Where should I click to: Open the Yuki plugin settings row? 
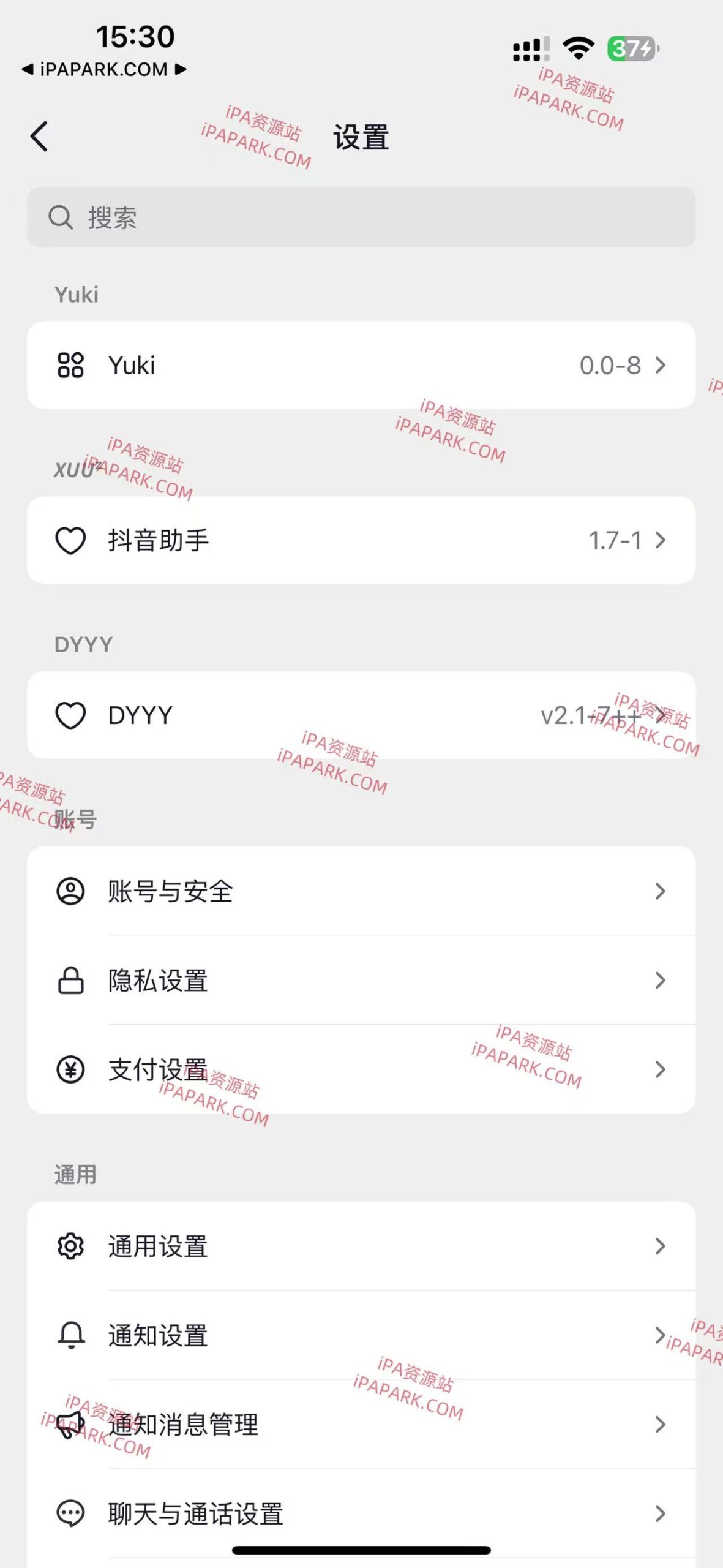click(x=361, y=365)
